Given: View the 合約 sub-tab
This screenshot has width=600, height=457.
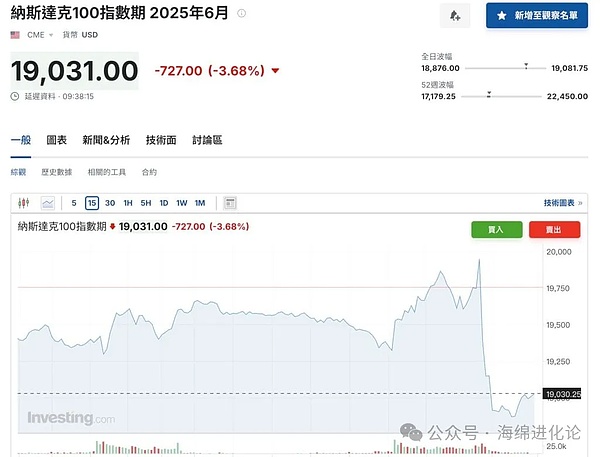Looking at the screenshot, I should tap(149, 172).
